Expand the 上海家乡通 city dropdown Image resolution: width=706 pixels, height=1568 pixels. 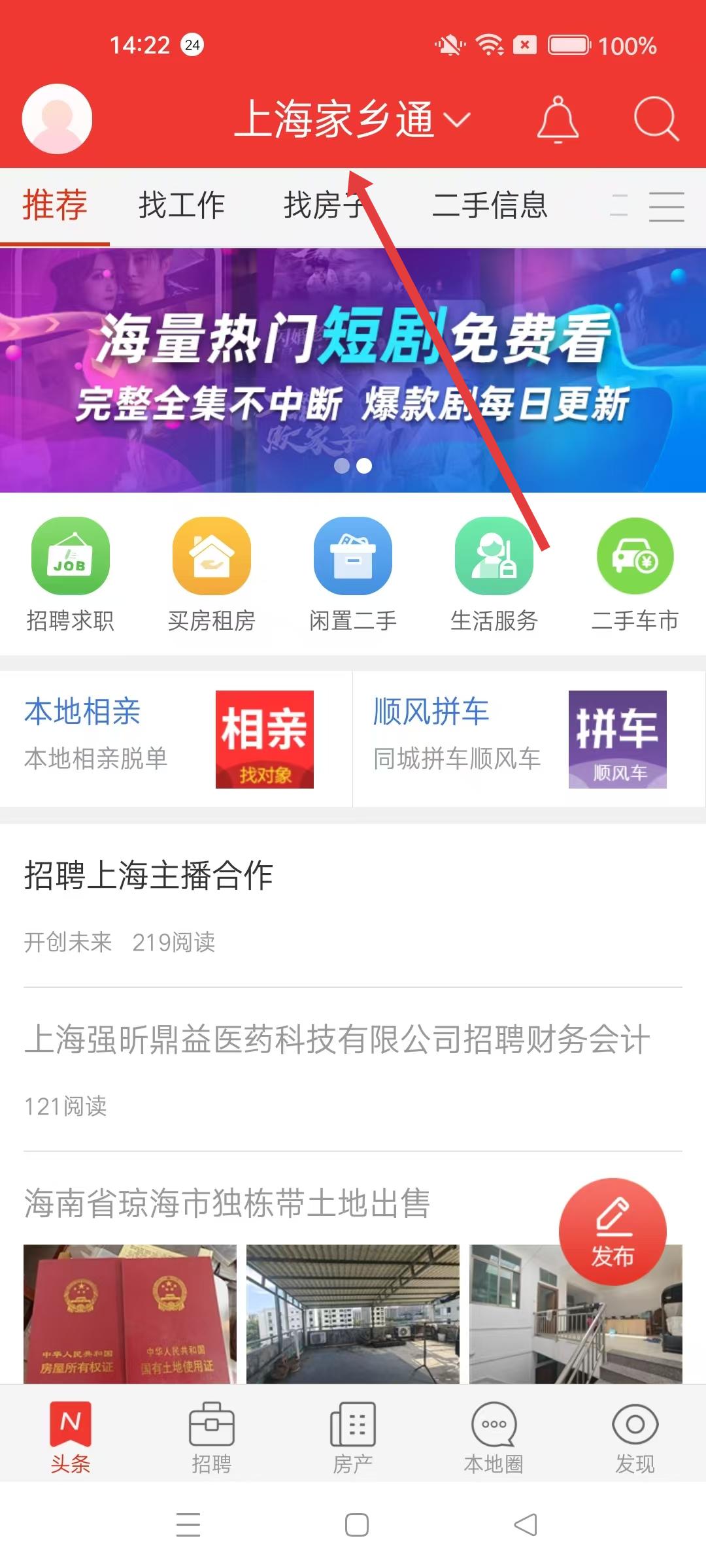pyautogui.click(x=352, y=120)
